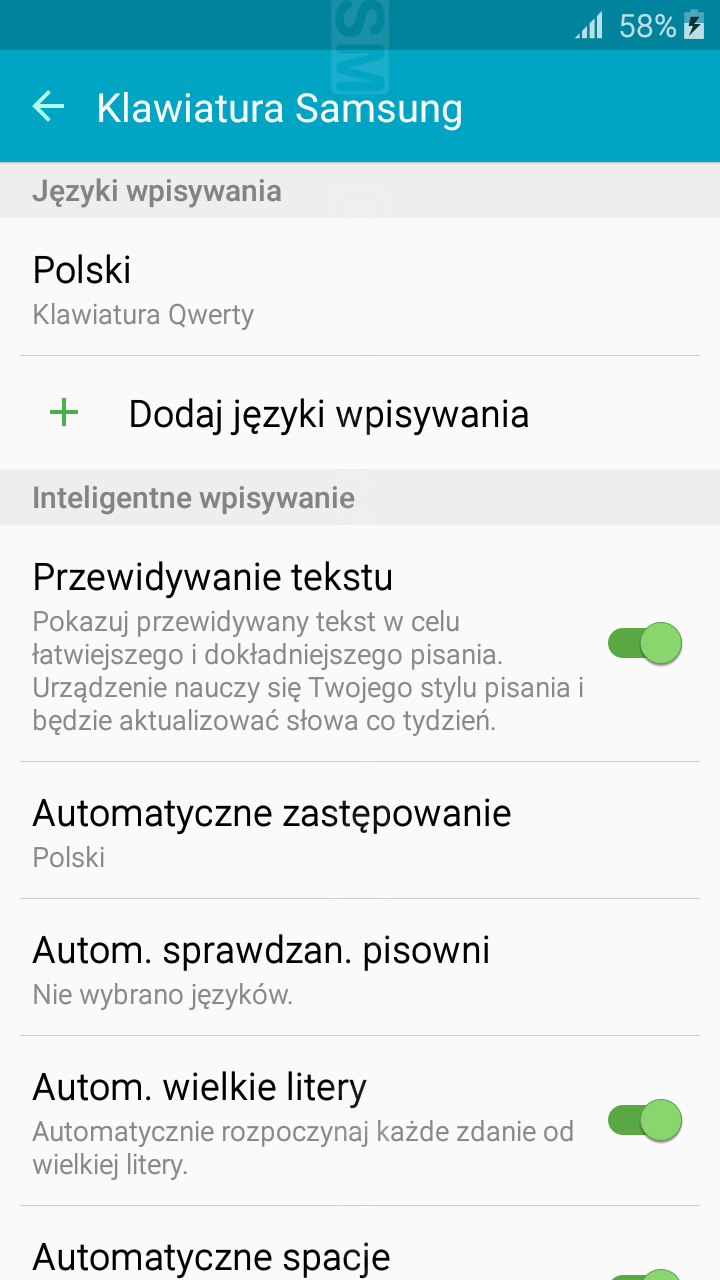
Task: Turn off Autom. wielkie litery
Action: tap(645, 1120)
